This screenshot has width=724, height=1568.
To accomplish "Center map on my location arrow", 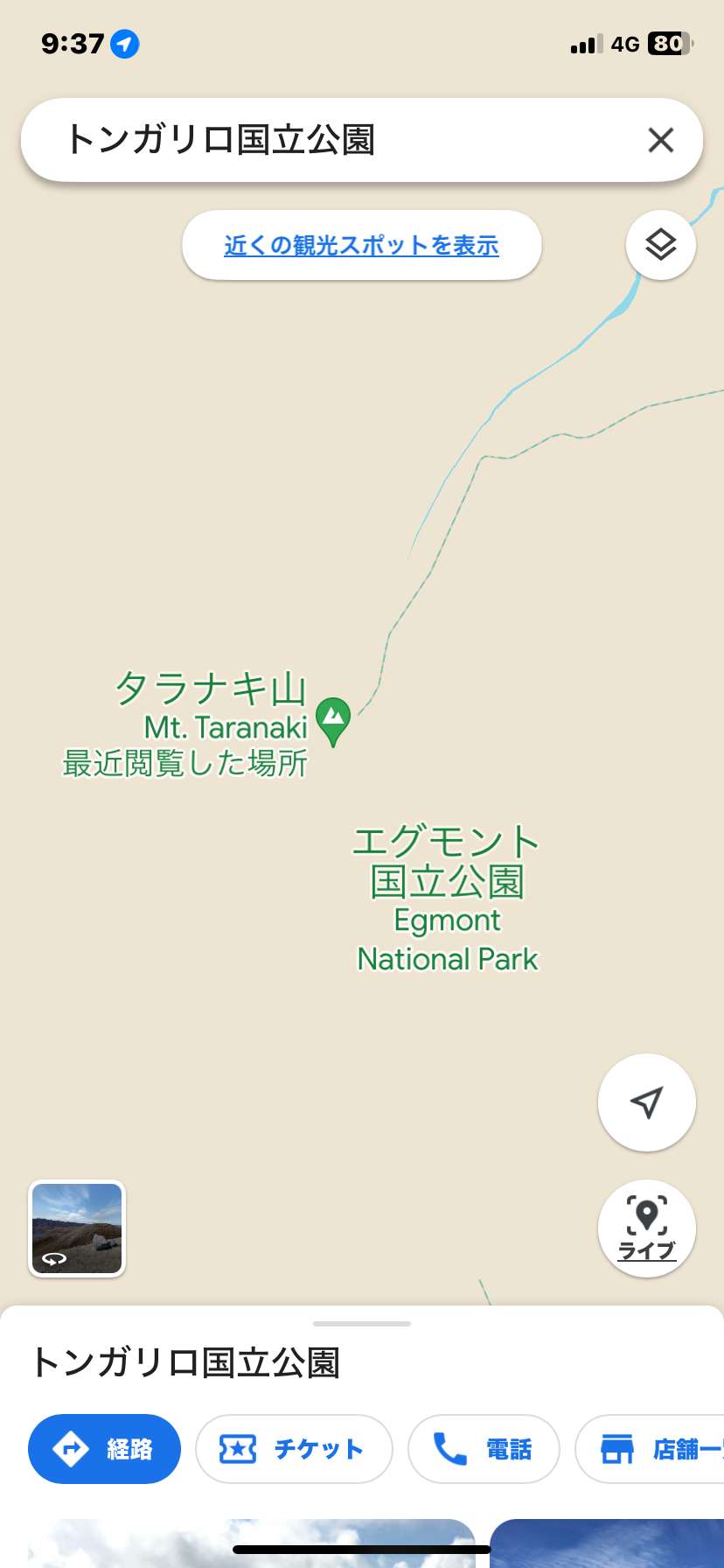I will (647, 1102).
